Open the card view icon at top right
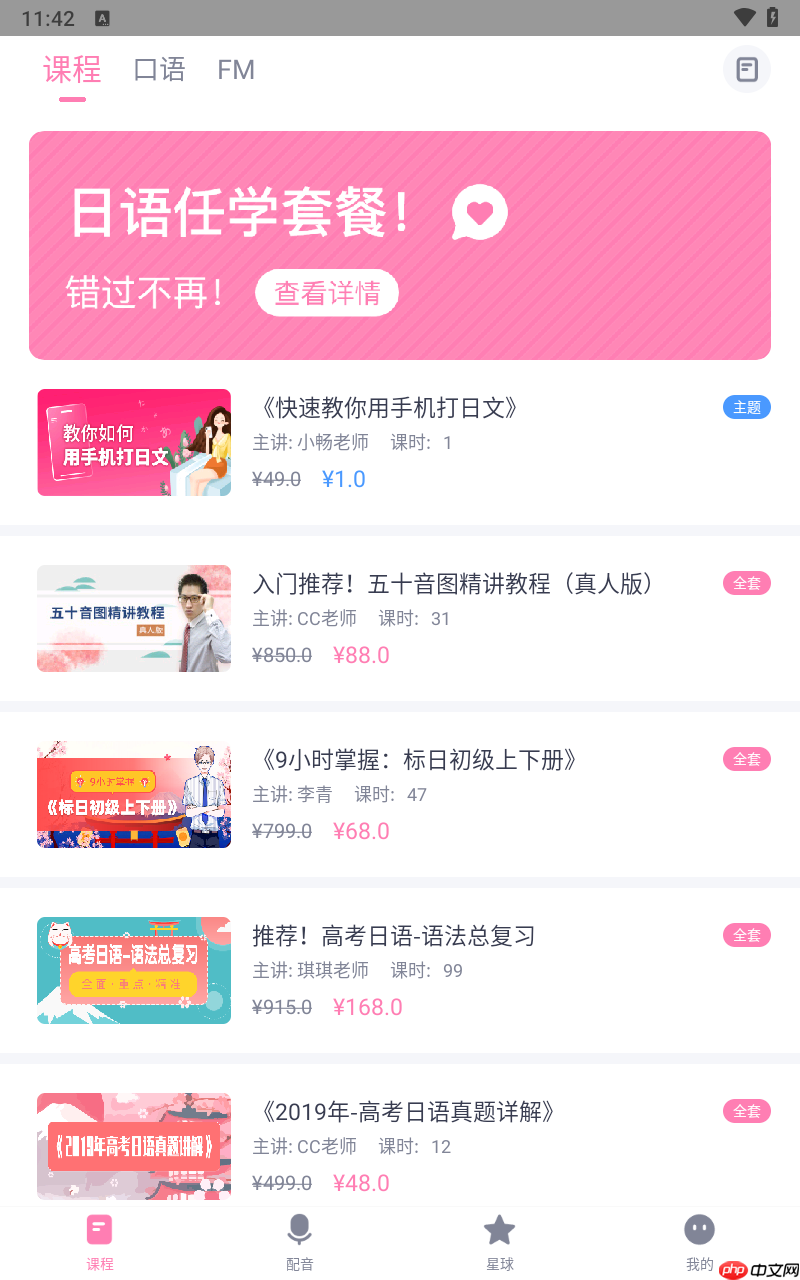Viewport: 800px width, 1280px height. point(746,69)
